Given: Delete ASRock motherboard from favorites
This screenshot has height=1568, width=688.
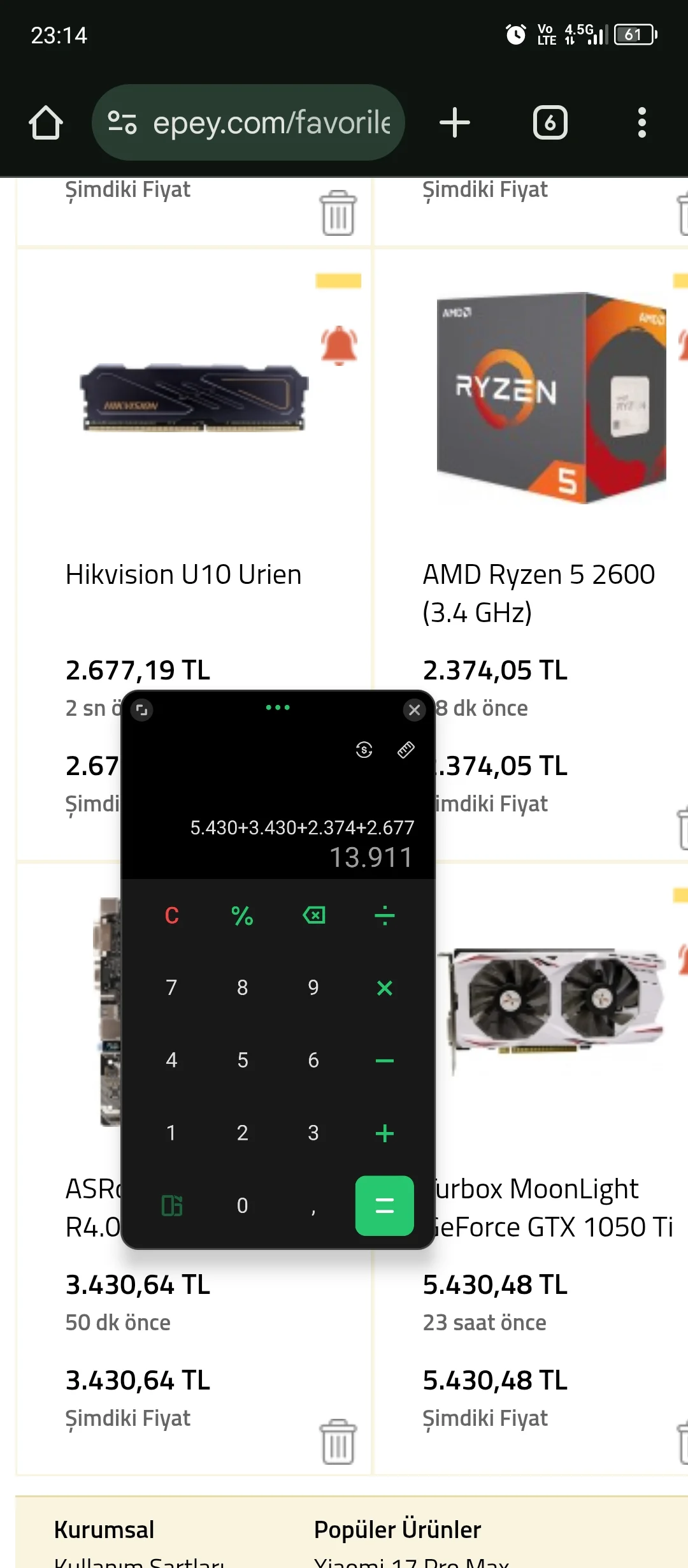Looking at the screenshot, I should tap(338, 1442).
